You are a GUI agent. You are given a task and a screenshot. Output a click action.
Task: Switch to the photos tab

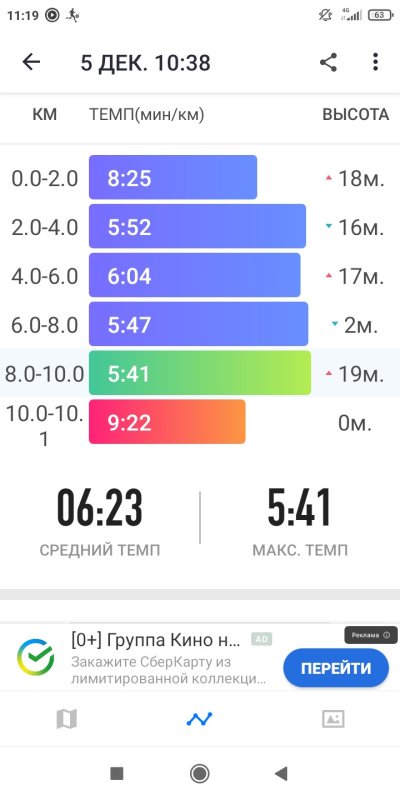pos(333,719)
